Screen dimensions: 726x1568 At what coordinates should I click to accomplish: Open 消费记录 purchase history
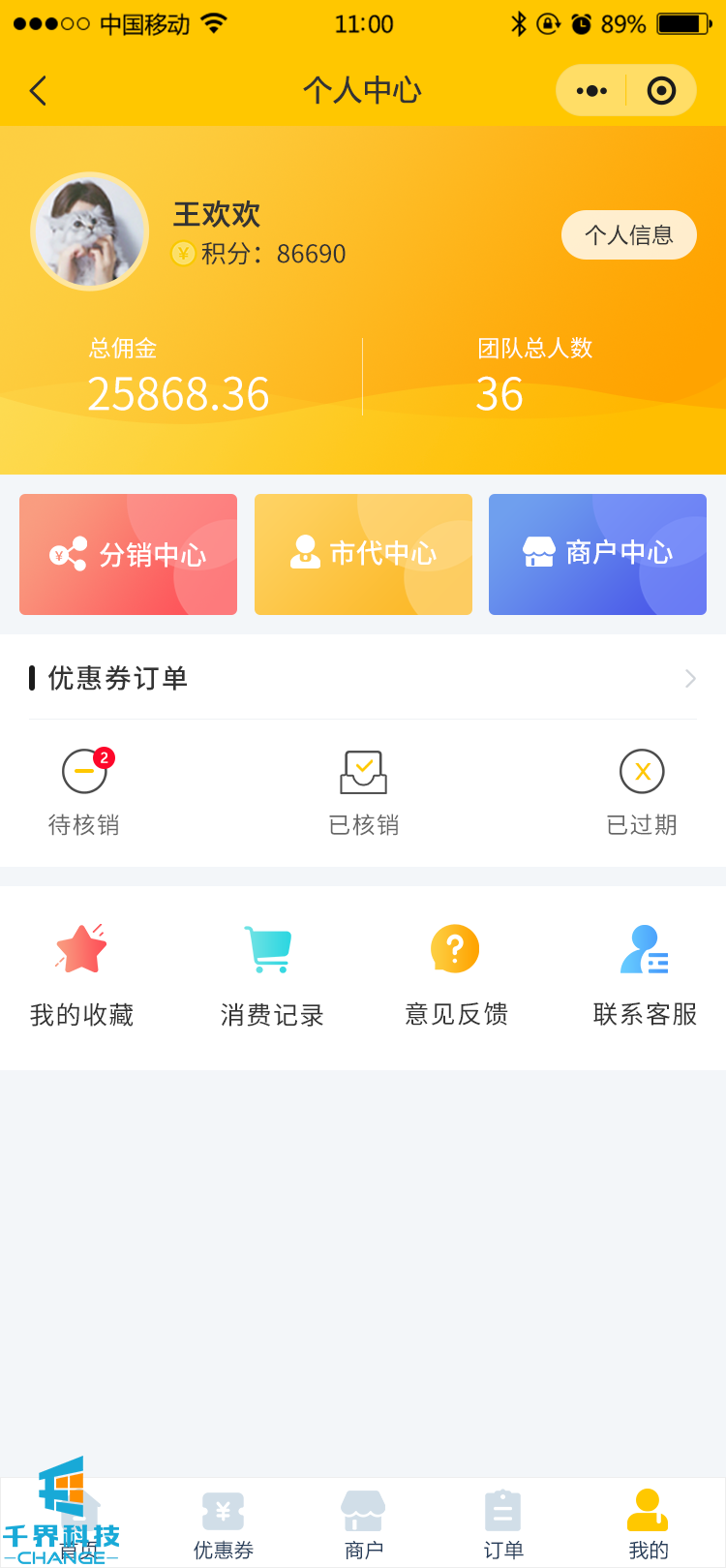(x=271, y=975)
